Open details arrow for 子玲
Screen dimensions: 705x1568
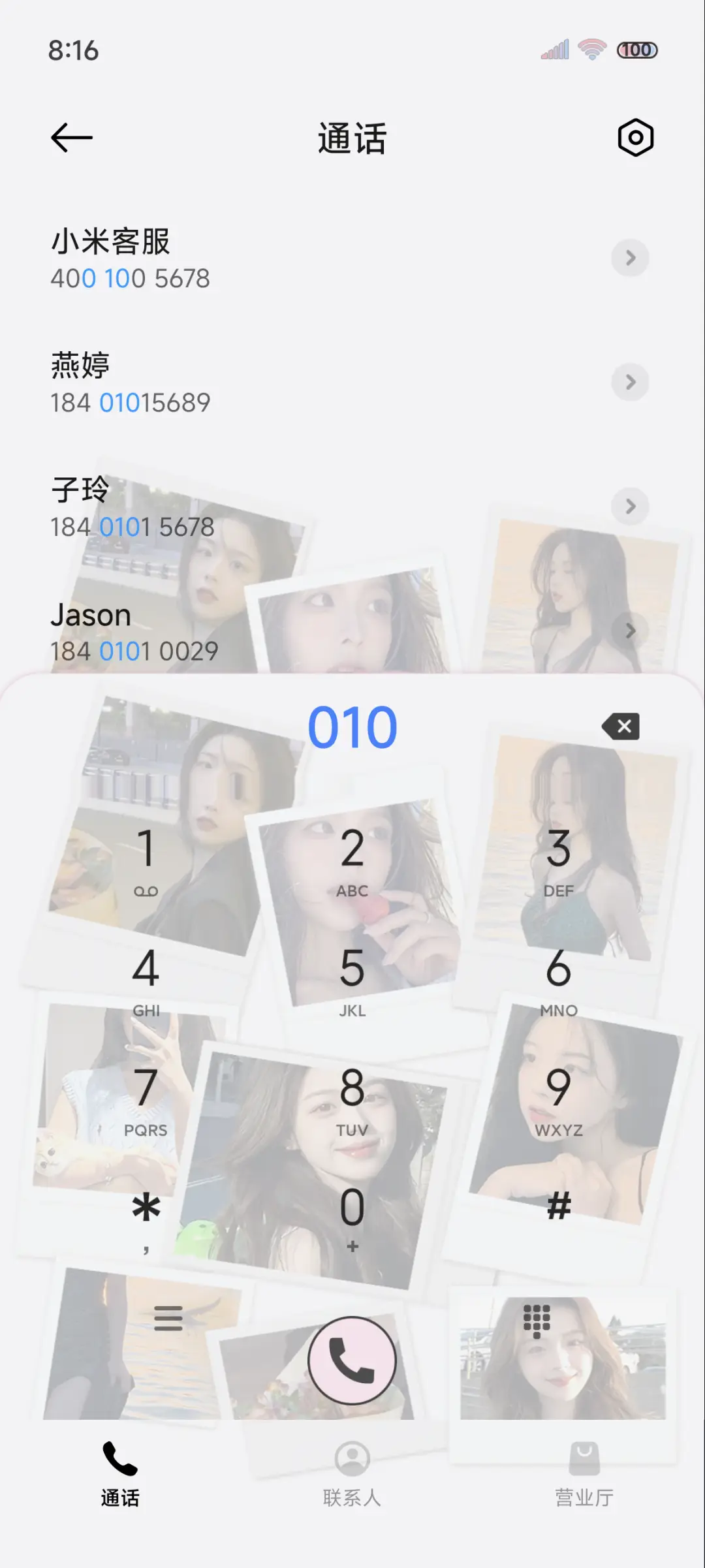[x=630, y=507]
